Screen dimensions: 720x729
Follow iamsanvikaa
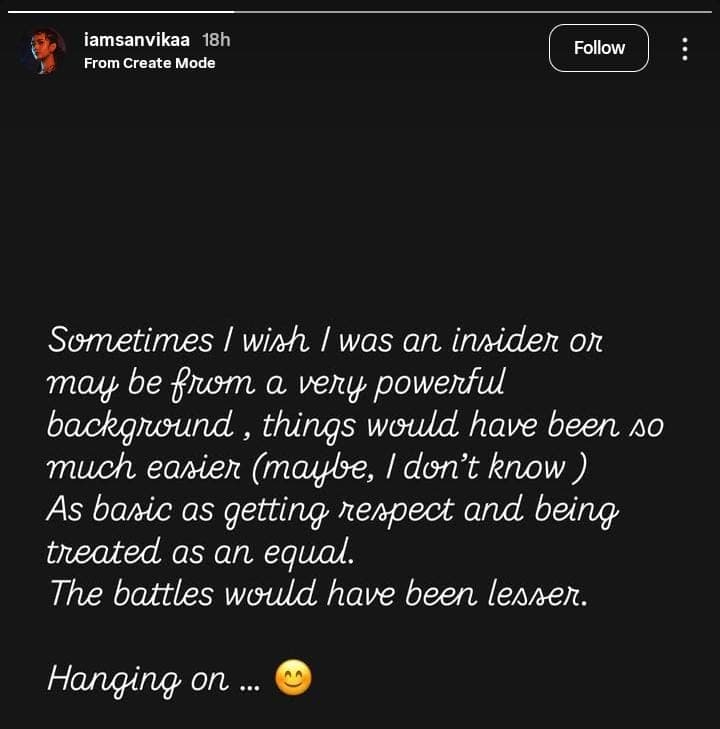(598, 48)
